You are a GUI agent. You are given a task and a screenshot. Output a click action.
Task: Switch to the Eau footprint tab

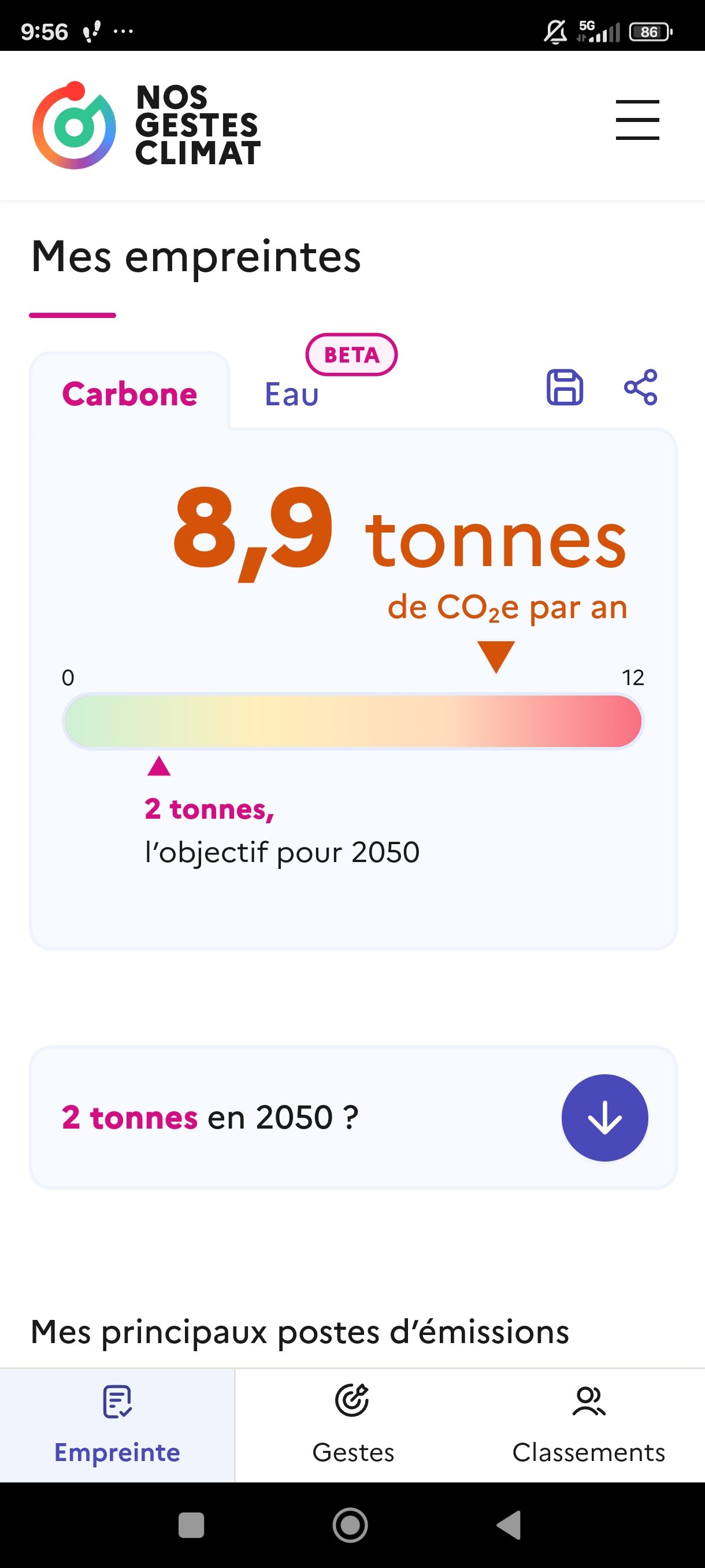(x=291, y=394)
